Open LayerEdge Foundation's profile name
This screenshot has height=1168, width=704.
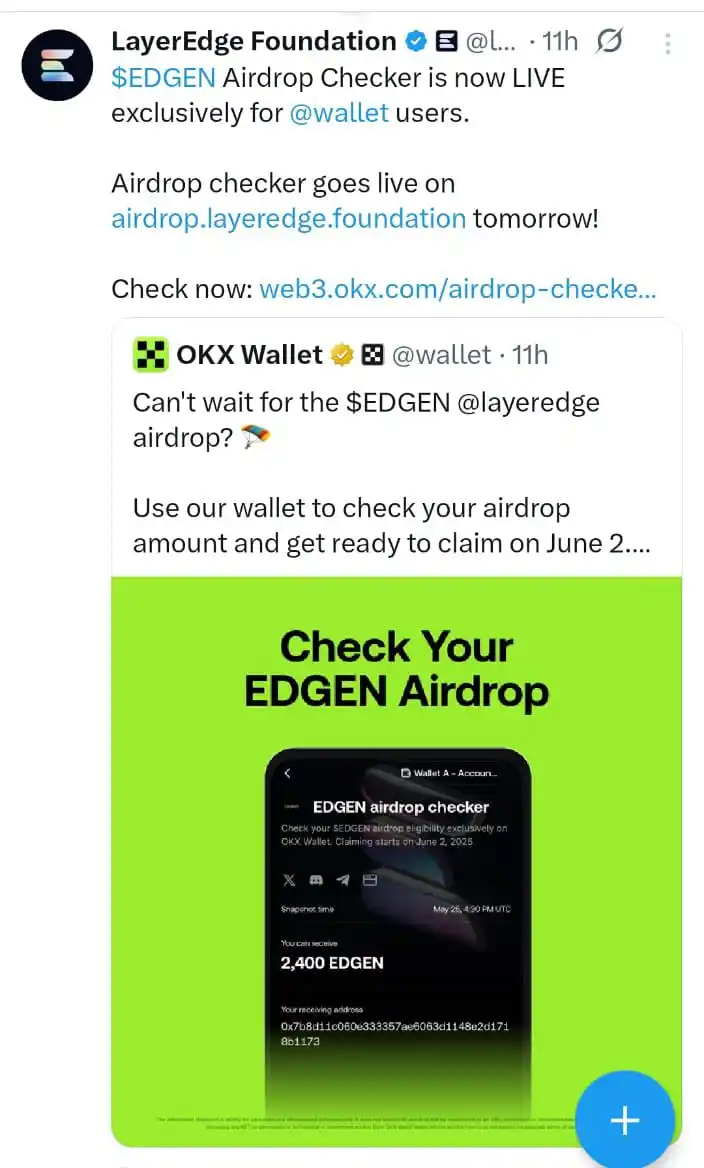[x=254, y=41]
